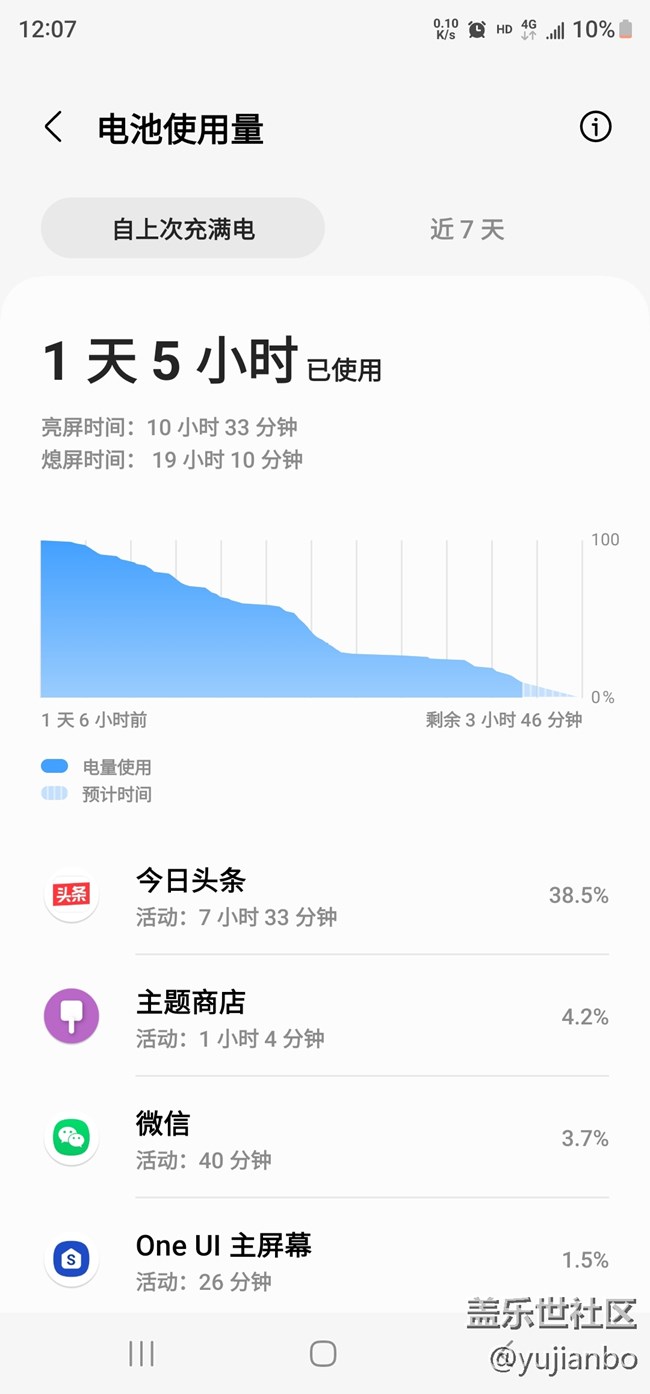Switch to the 近 7 天 tab
The image size is (650, 1394).
(x=467, y=229)
